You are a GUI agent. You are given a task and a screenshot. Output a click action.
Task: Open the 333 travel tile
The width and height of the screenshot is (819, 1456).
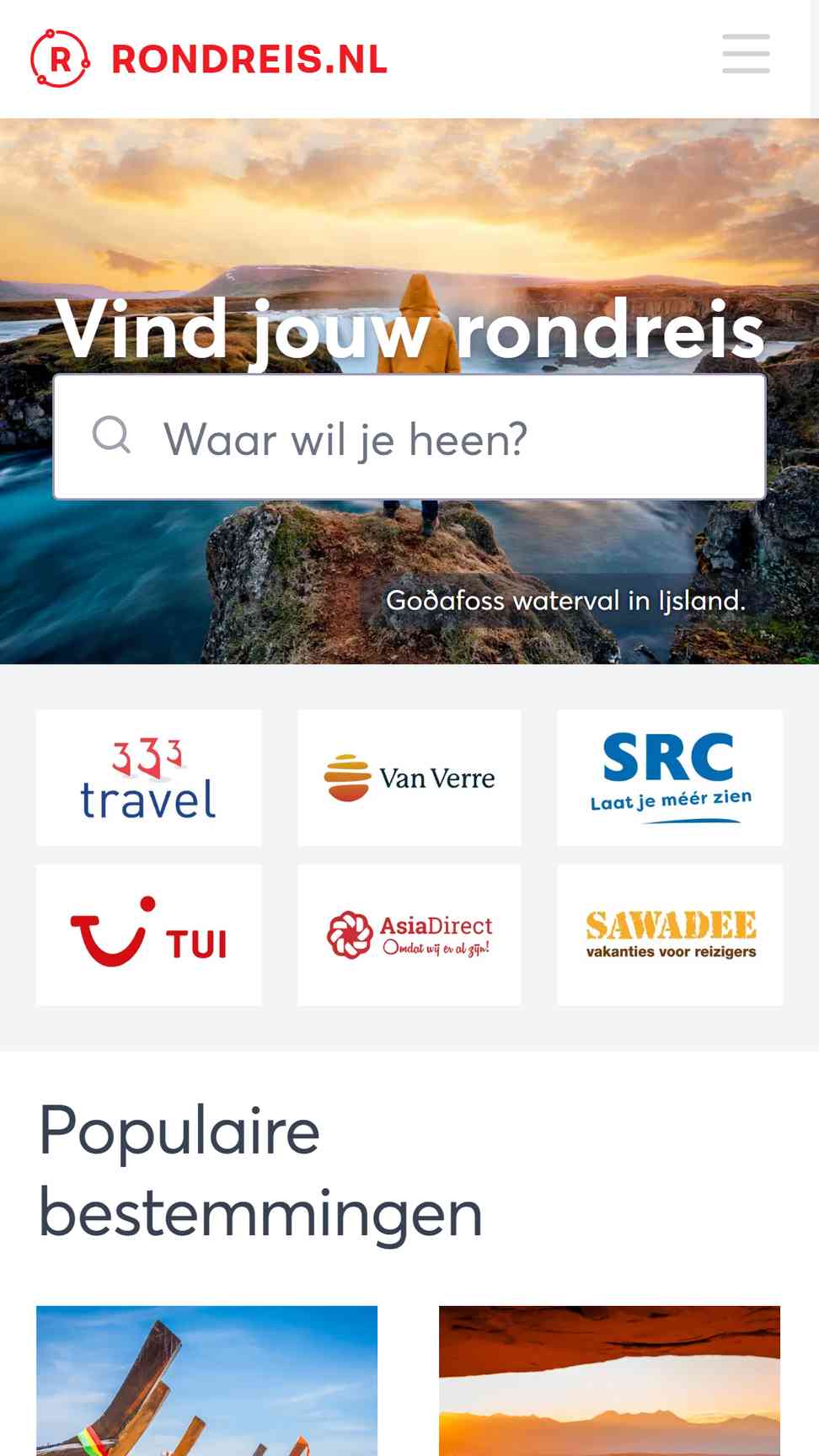149,778
